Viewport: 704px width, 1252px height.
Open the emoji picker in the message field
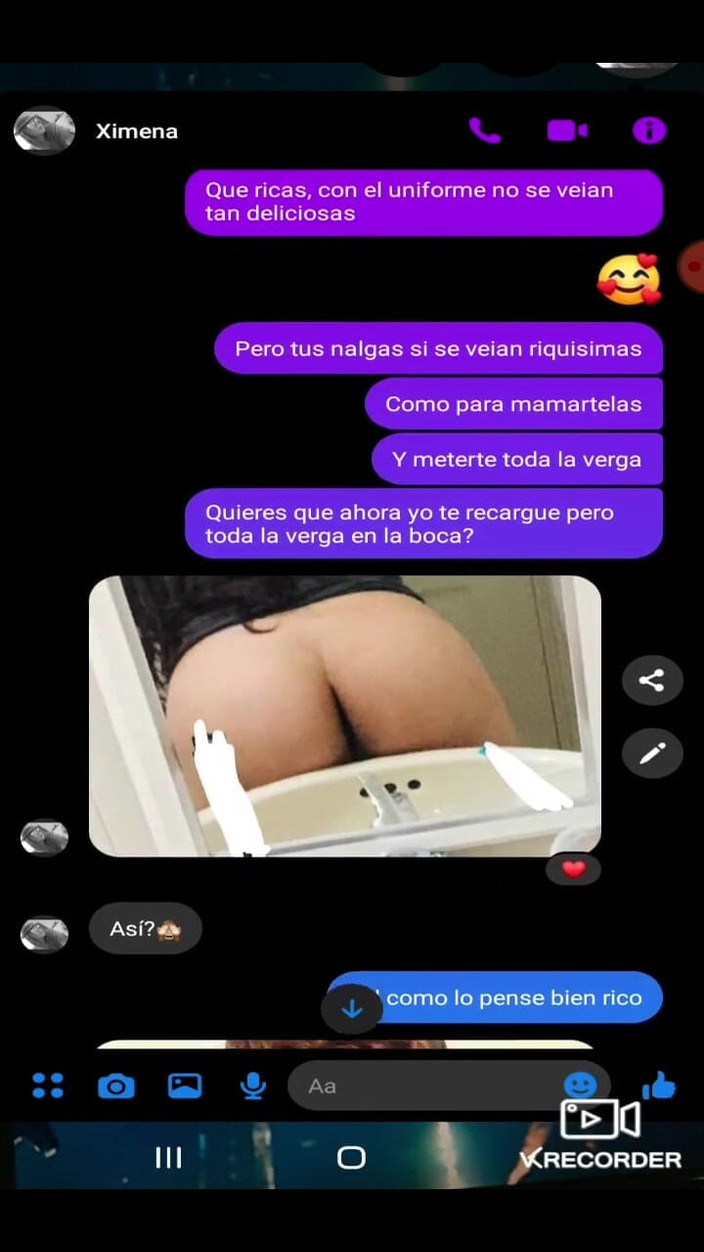click(x=579, y=1084)
